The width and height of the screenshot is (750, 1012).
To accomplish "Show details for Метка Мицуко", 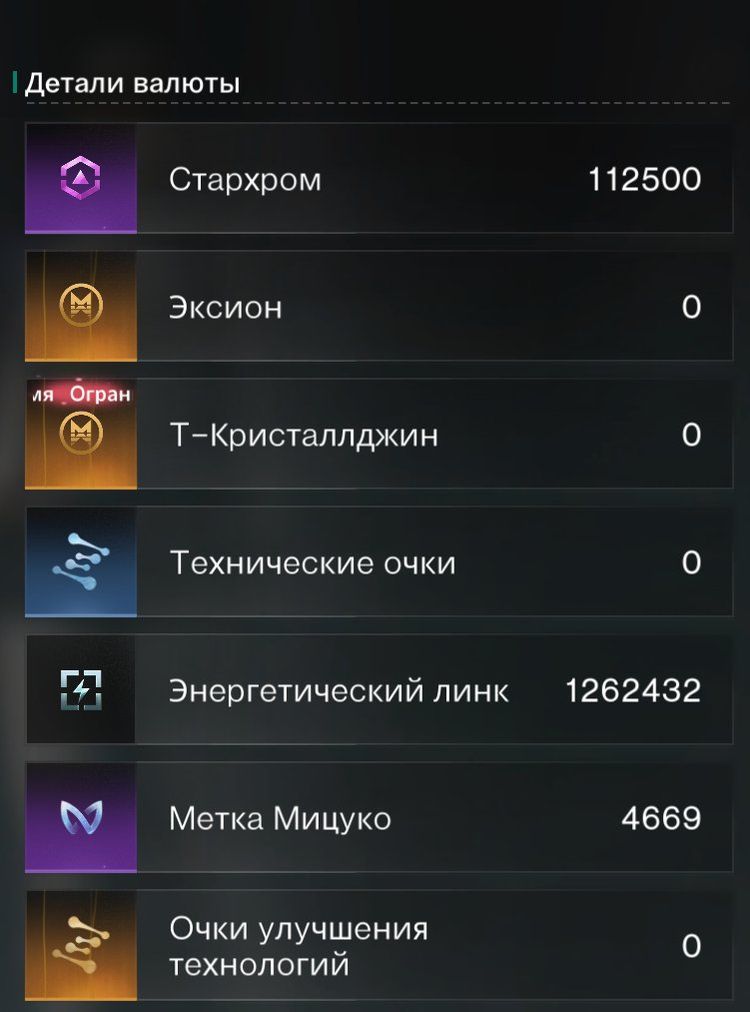I will point(378,819).
